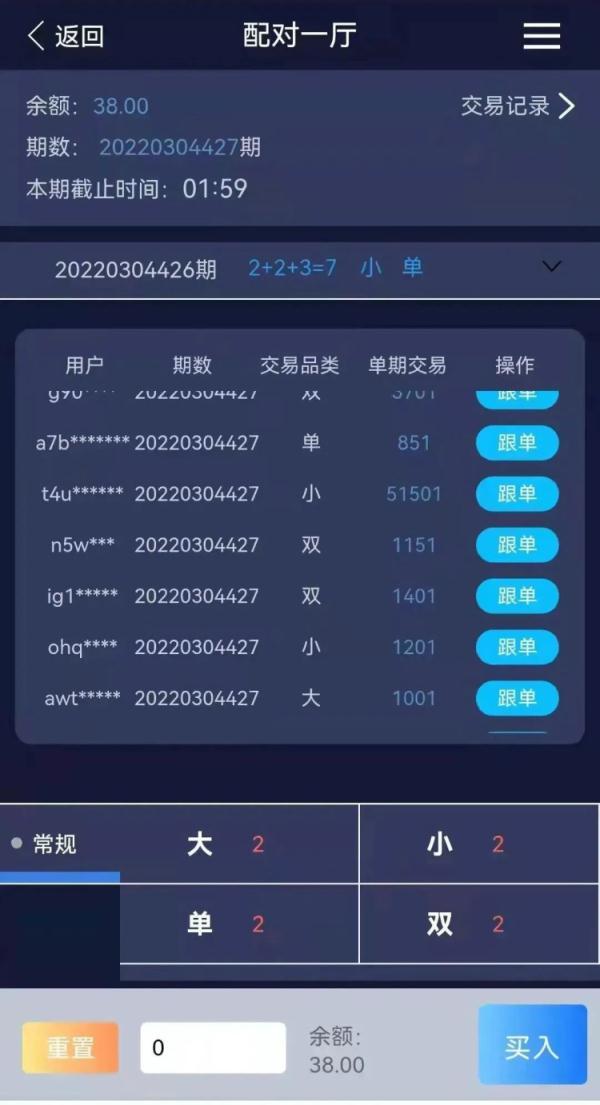The width and height of the screenshot is (600, 1105).
Task: Reset the amount with 重置
Action: (70, 1047)
